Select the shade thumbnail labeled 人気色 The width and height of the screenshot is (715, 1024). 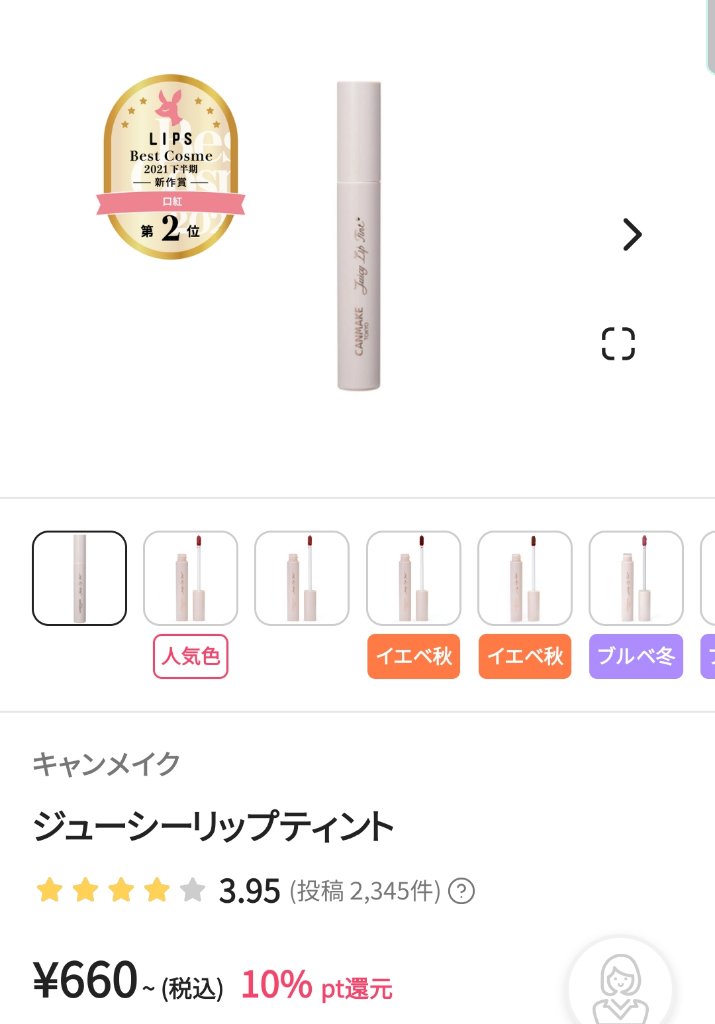(x=190, y=578)
